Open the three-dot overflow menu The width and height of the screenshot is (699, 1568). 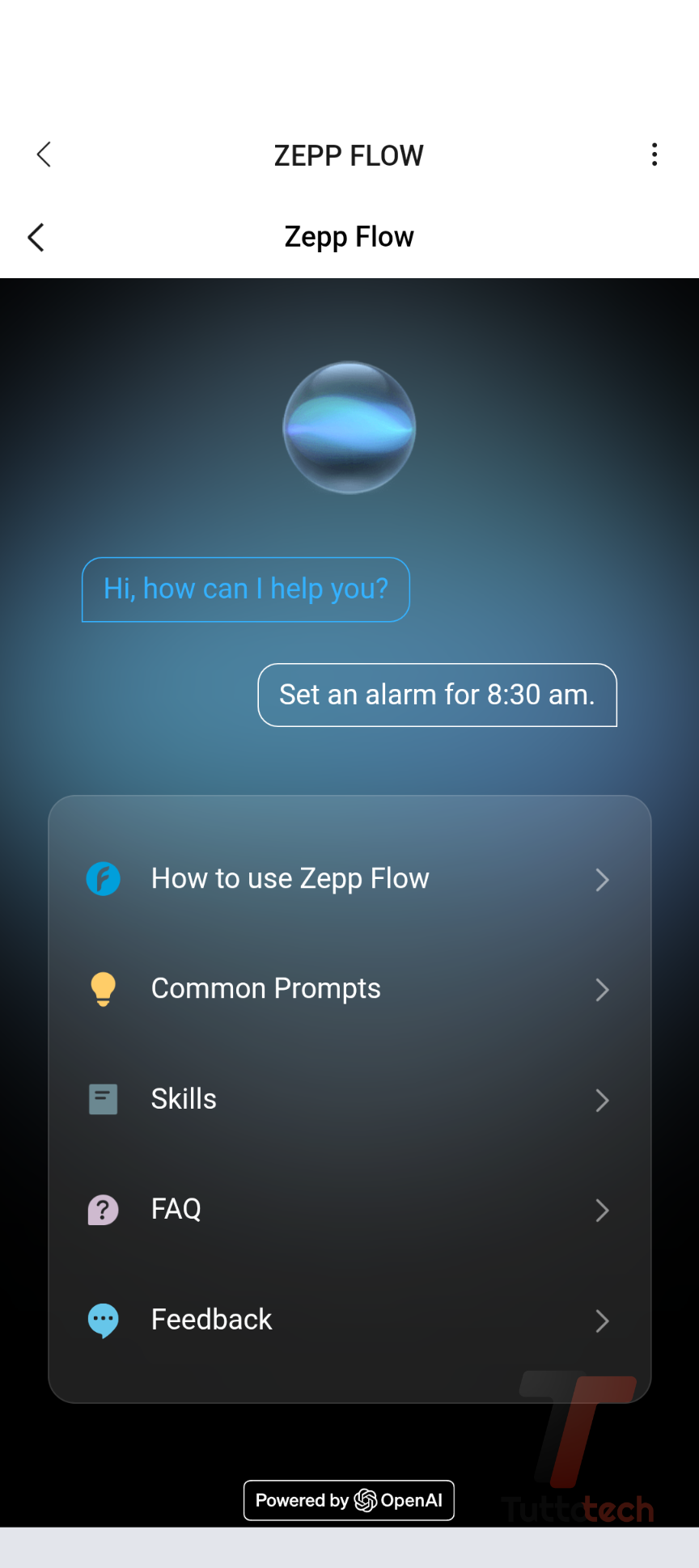pos(654,154)
